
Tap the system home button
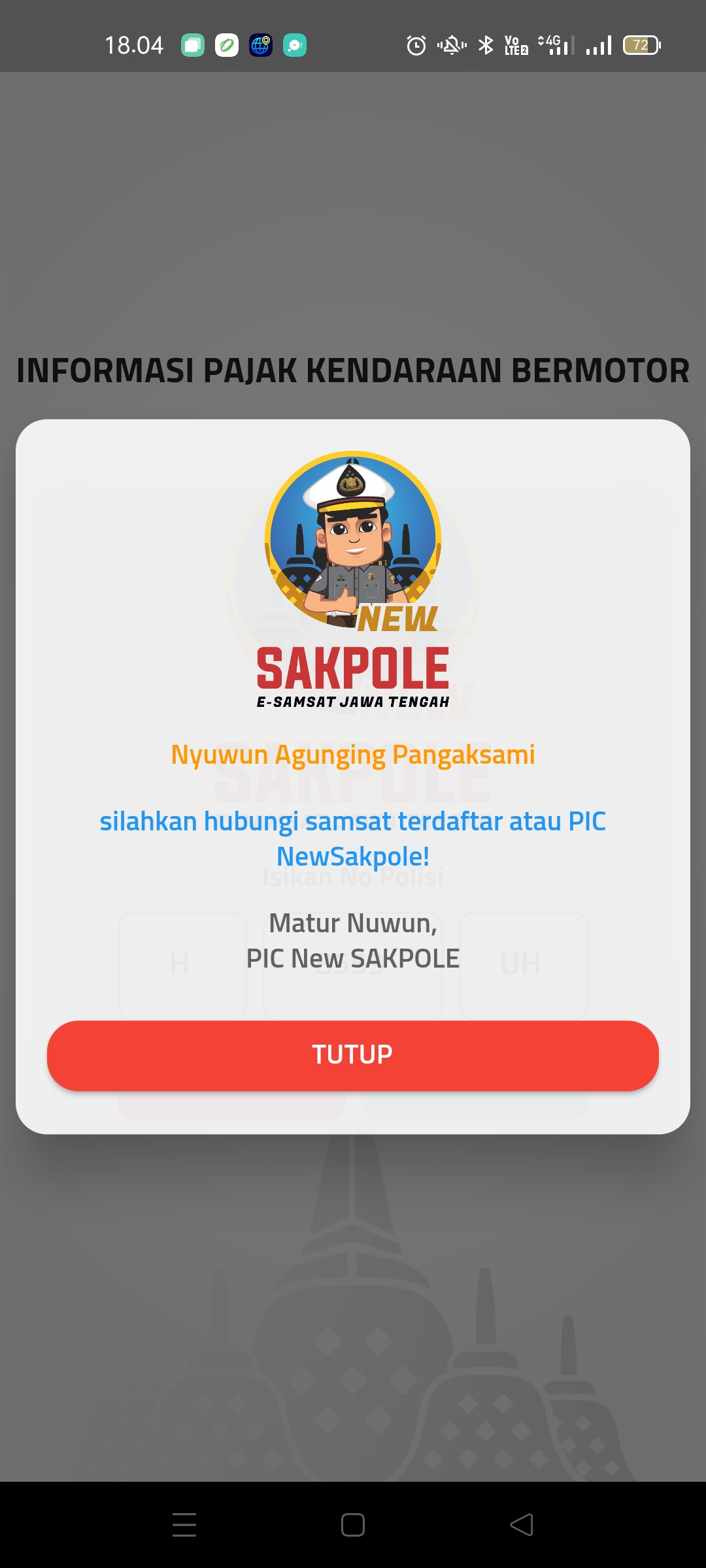pos(353,1525)
